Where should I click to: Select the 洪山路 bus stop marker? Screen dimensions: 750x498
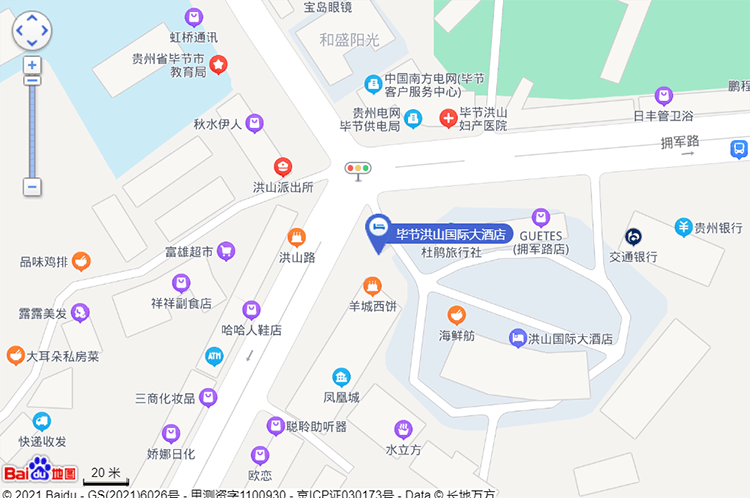297,237
